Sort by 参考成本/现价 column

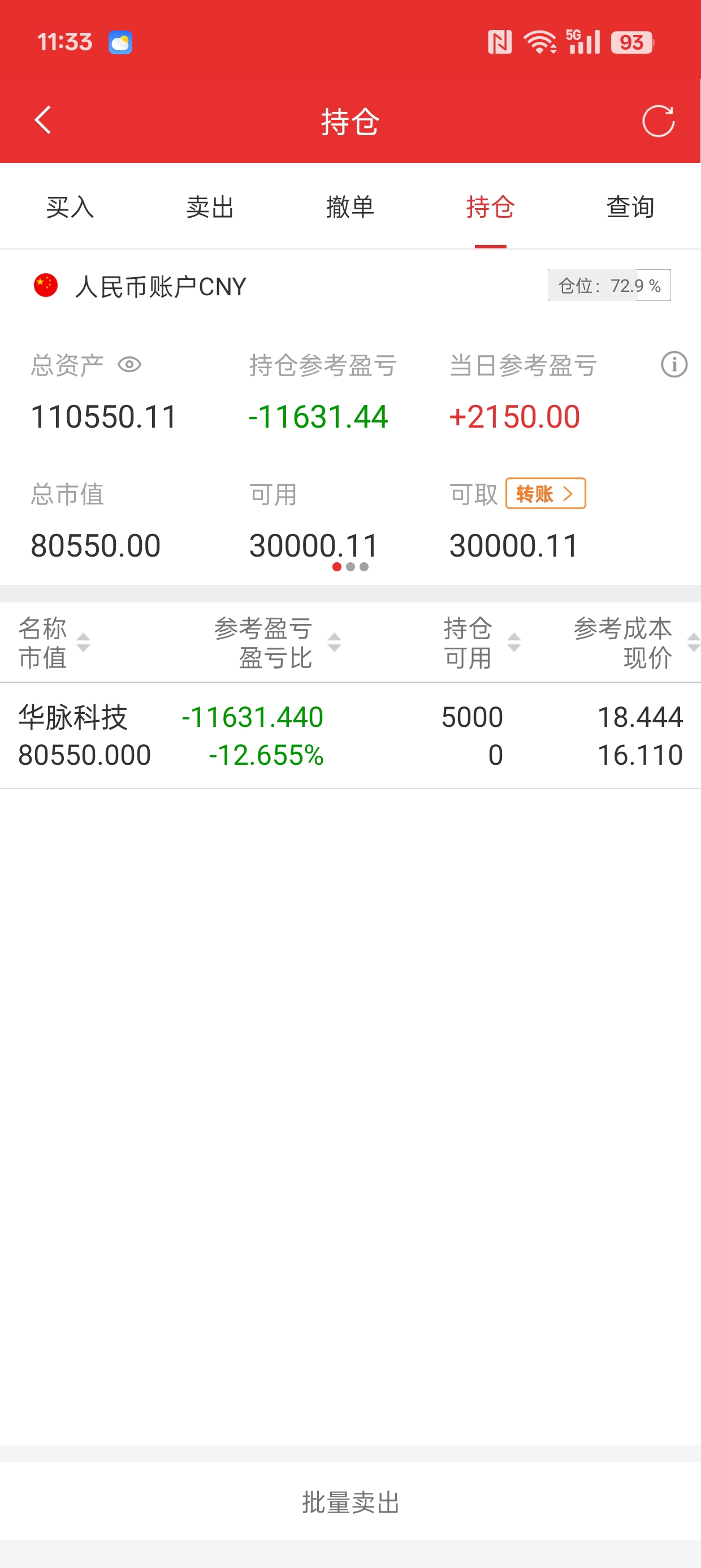click(x=636, y=642)
